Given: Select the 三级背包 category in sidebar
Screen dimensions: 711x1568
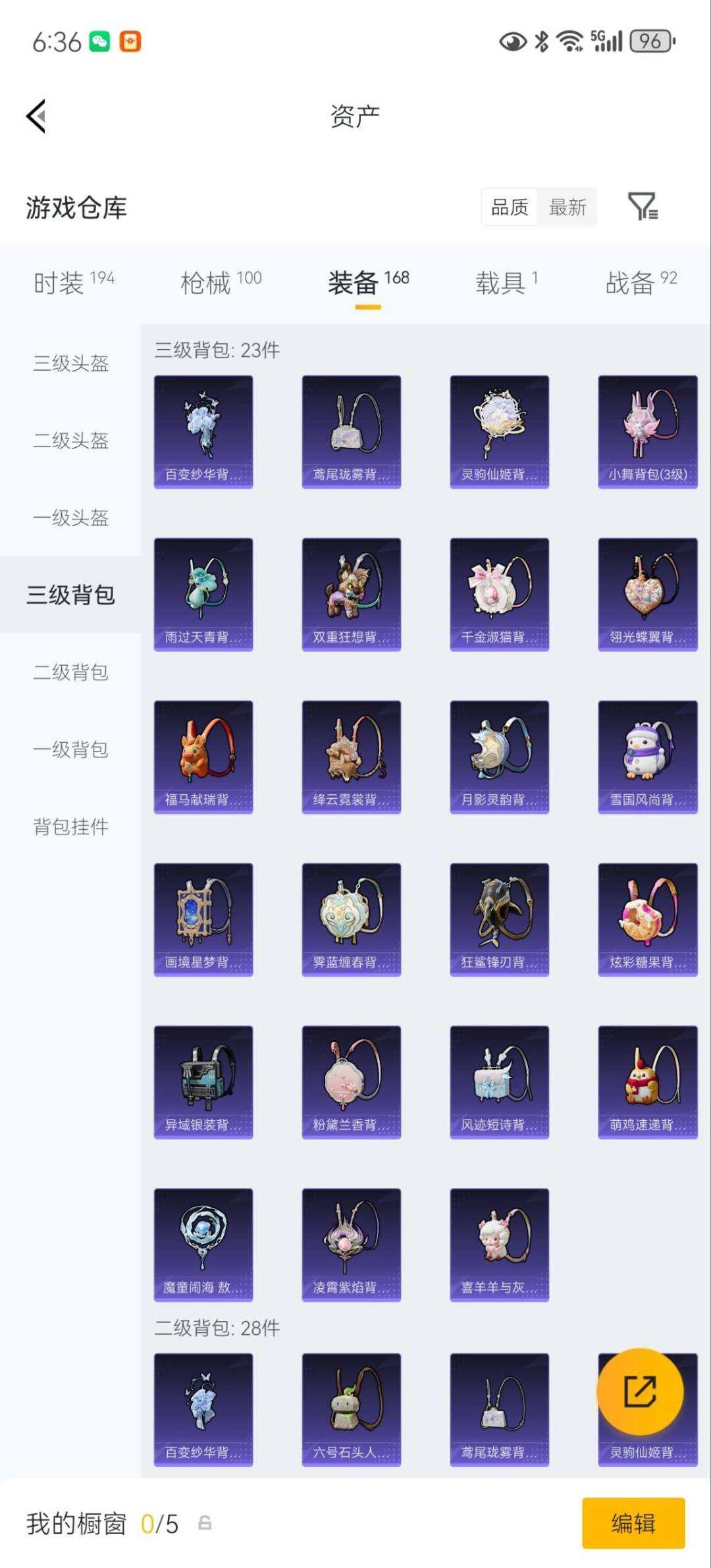Looking at the screenshot, I should pos(70,595).
